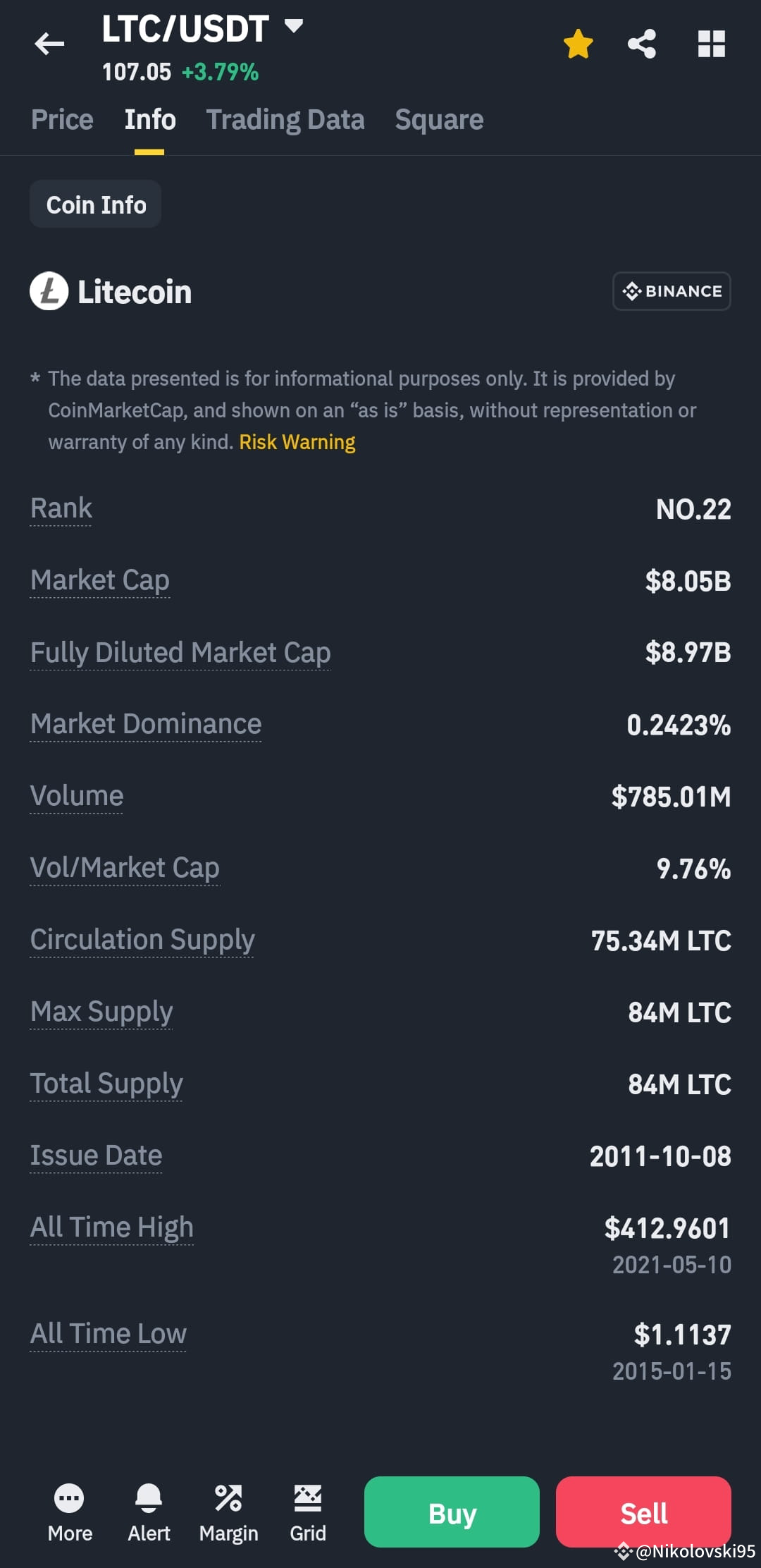The image size is (761, 1568).
Task: Tap the back arrow to exit the pair
Action: pyautogui.click(x=48, y=44)
